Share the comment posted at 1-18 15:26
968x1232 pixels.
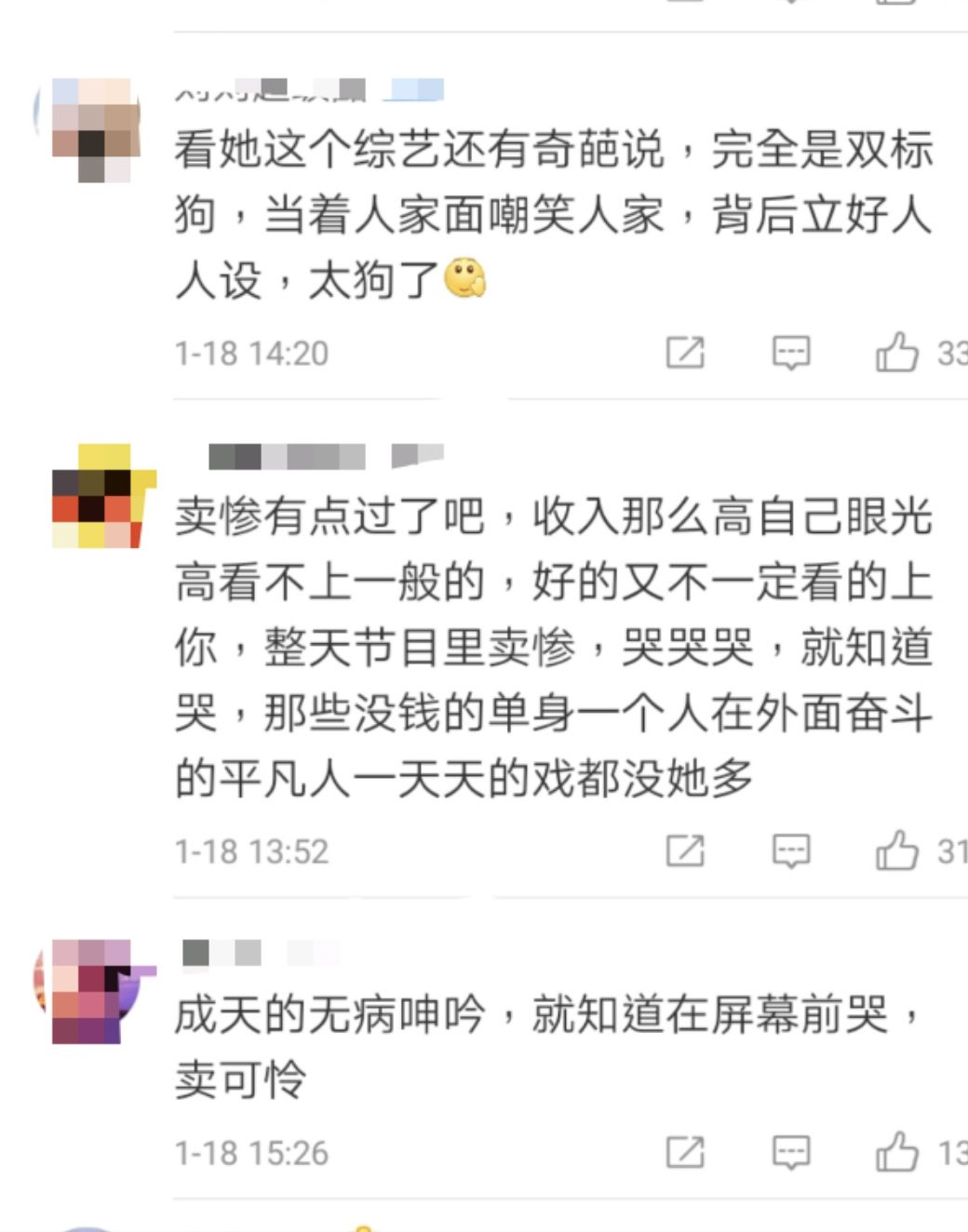685,1152
